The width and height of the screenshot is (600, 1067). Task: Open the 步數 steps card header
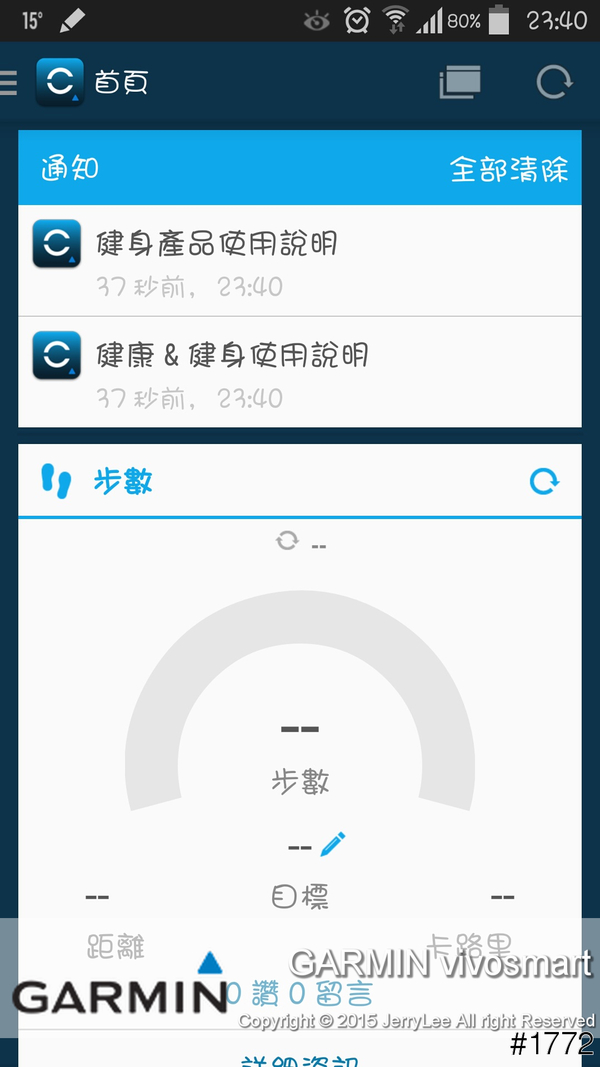(124, 482)
